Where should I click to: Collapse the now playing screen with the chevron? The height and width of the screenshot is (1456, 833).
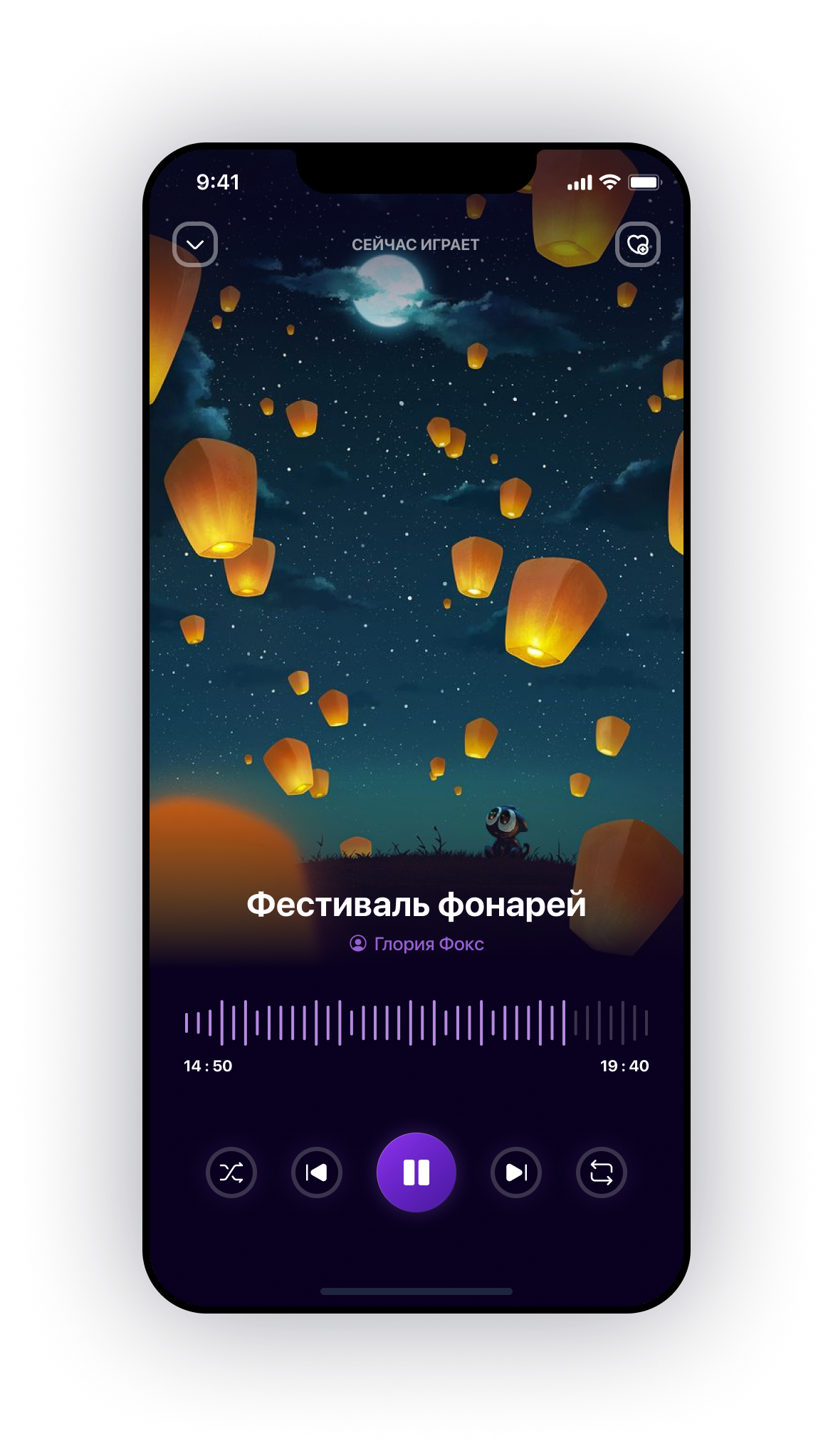[x=195, y=244]
